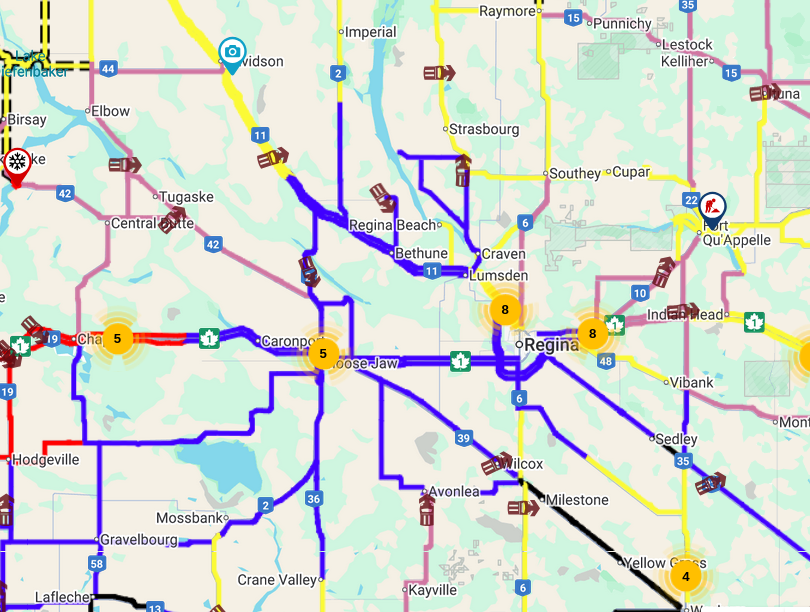This screenshot has height=612, width=810.
Task: Tap the truck icon at Indian Head
Action: pyautogui.click(x=684, y=312)
